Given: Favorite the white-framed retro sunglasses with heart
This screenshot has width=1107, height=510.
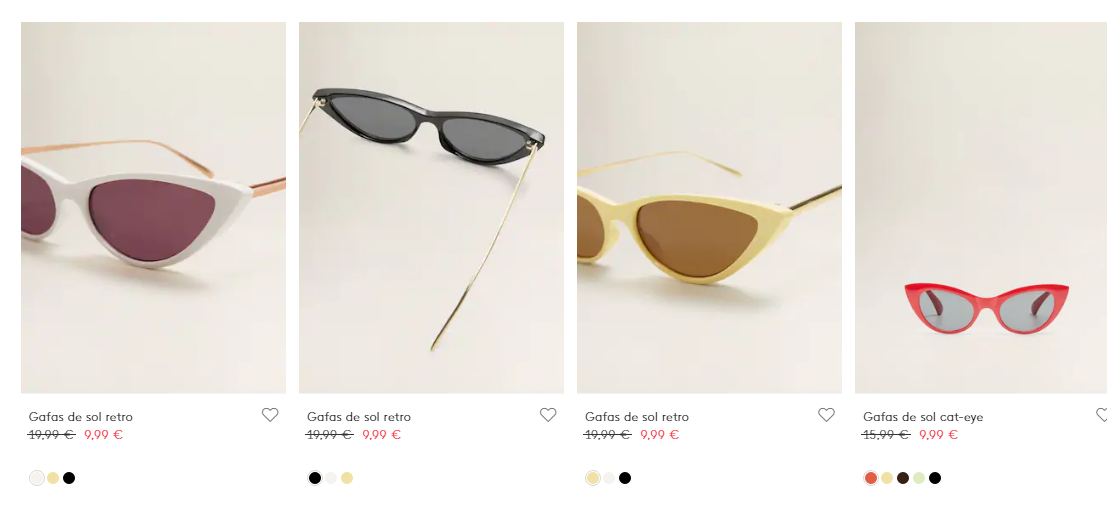Looking at the screenshot, I should (270, 415).
